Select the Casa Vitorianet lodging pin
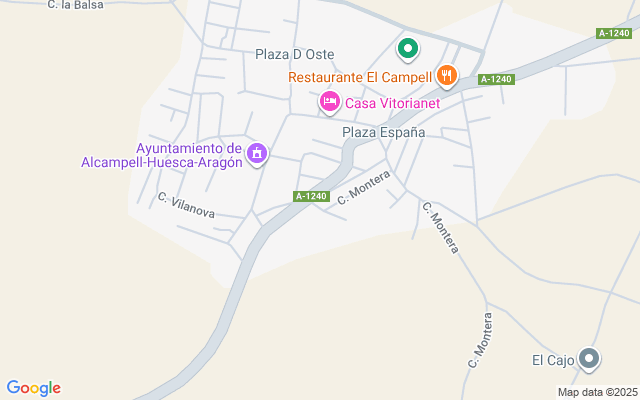640x400 pixels. [329, 101]
